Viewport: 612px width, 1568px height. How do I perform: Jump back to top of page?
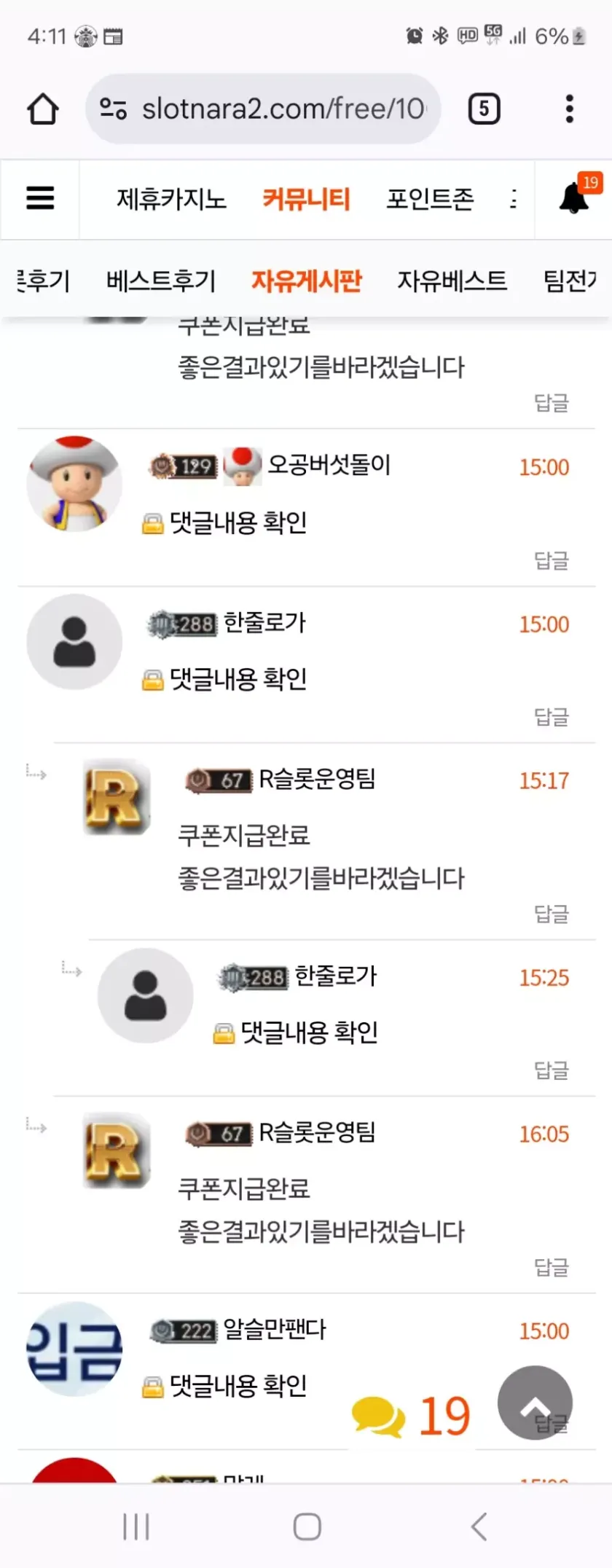(535, 1403)
